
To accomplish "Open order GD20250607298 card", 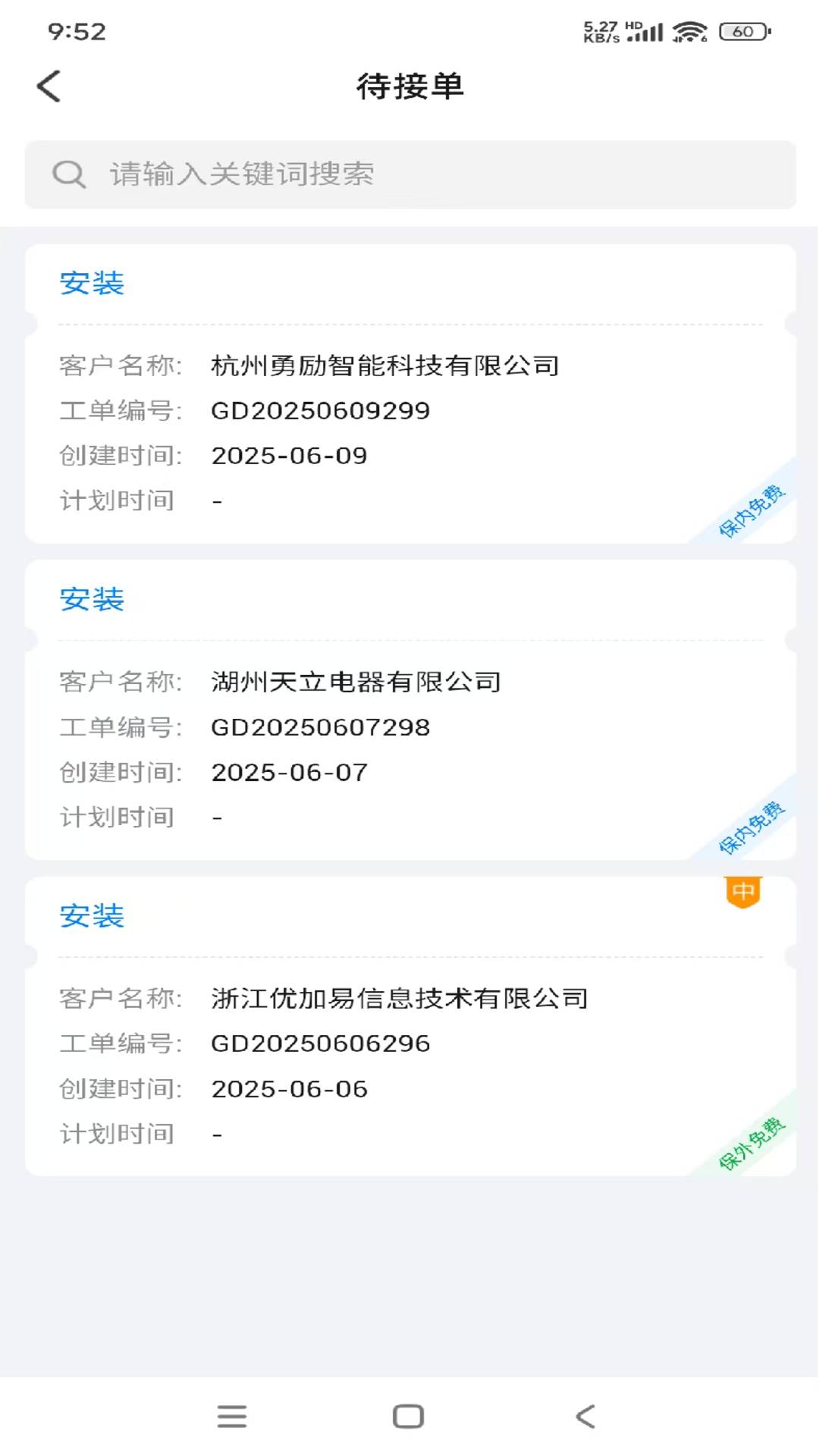I will tap(409, 711).
